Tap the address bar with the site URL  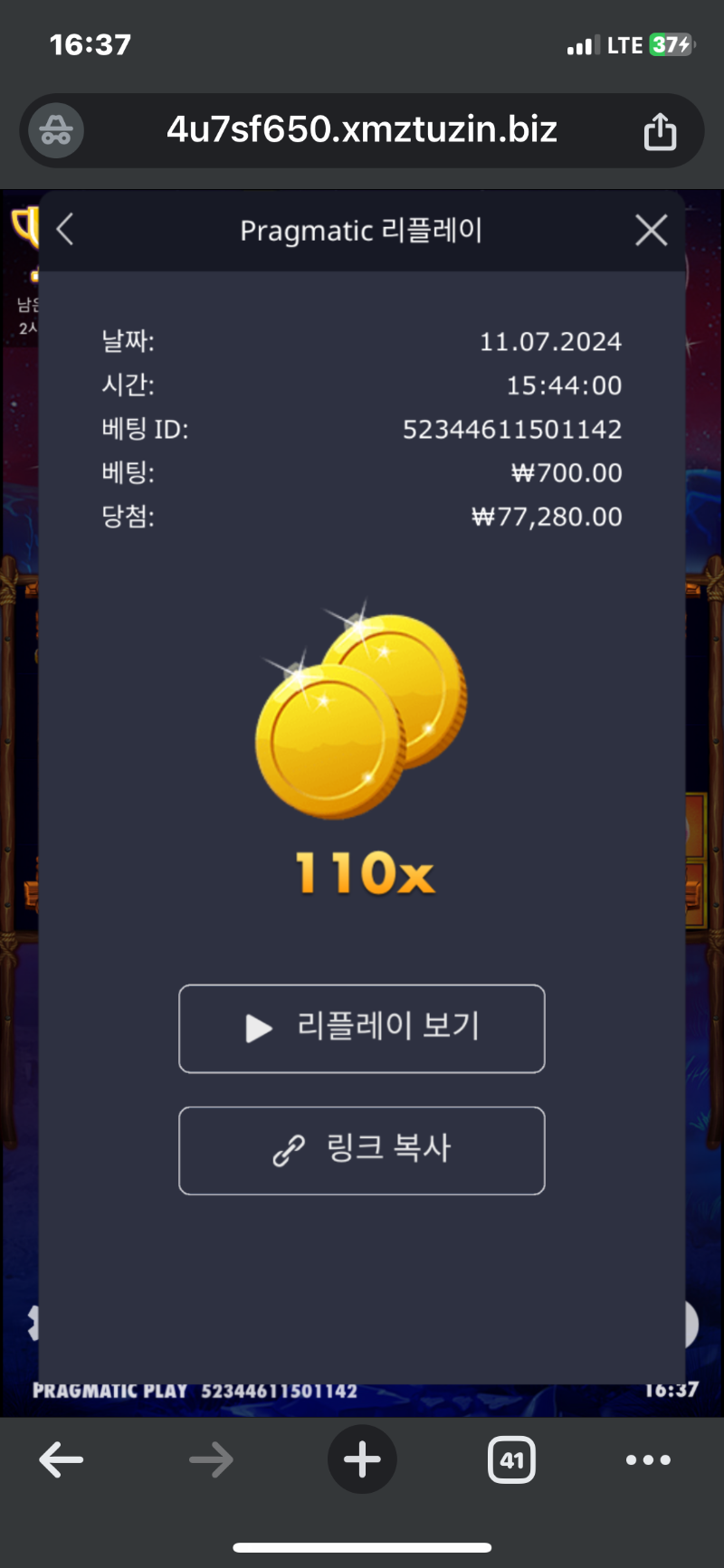(x=362, y=130)
